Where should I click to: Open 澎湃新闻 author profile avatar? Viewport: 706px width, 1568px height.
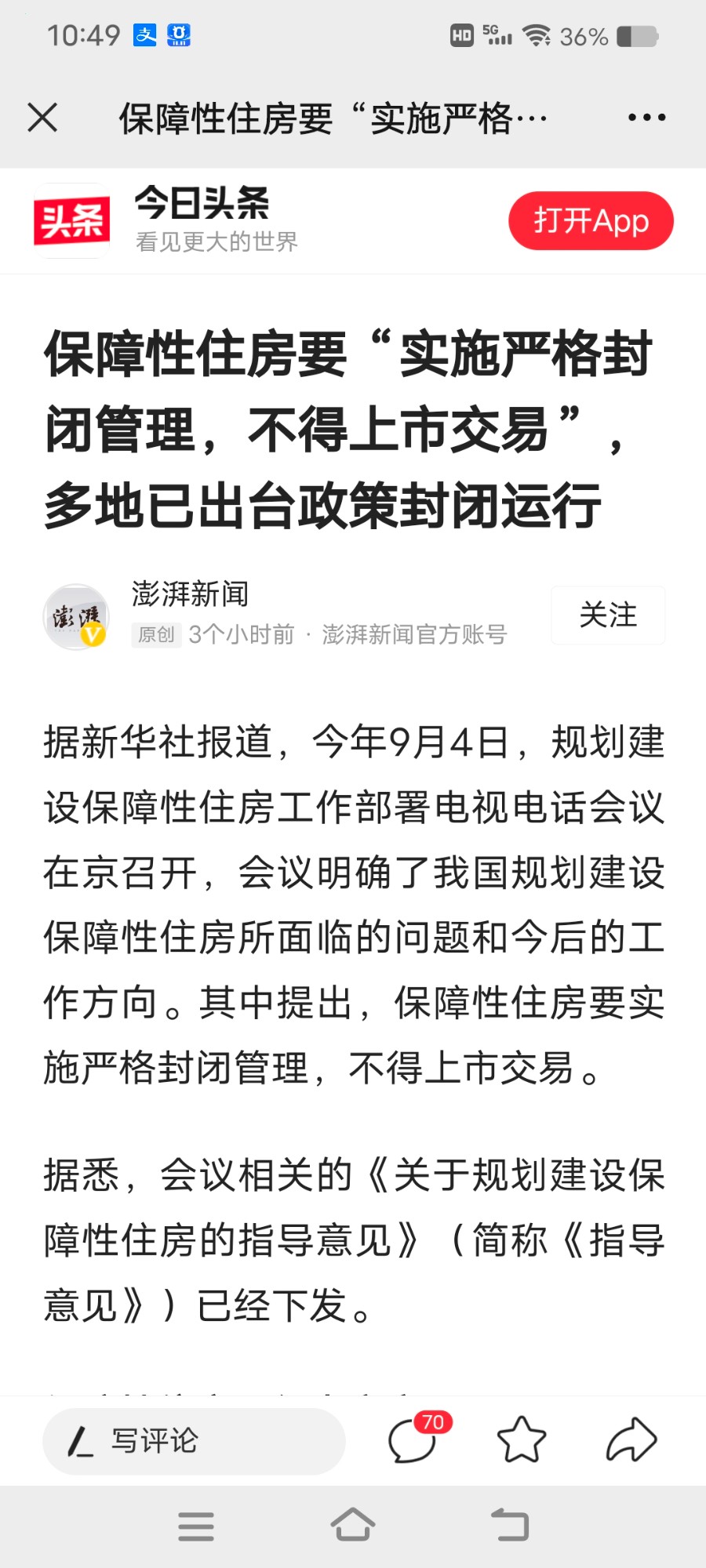coord(75,617)
